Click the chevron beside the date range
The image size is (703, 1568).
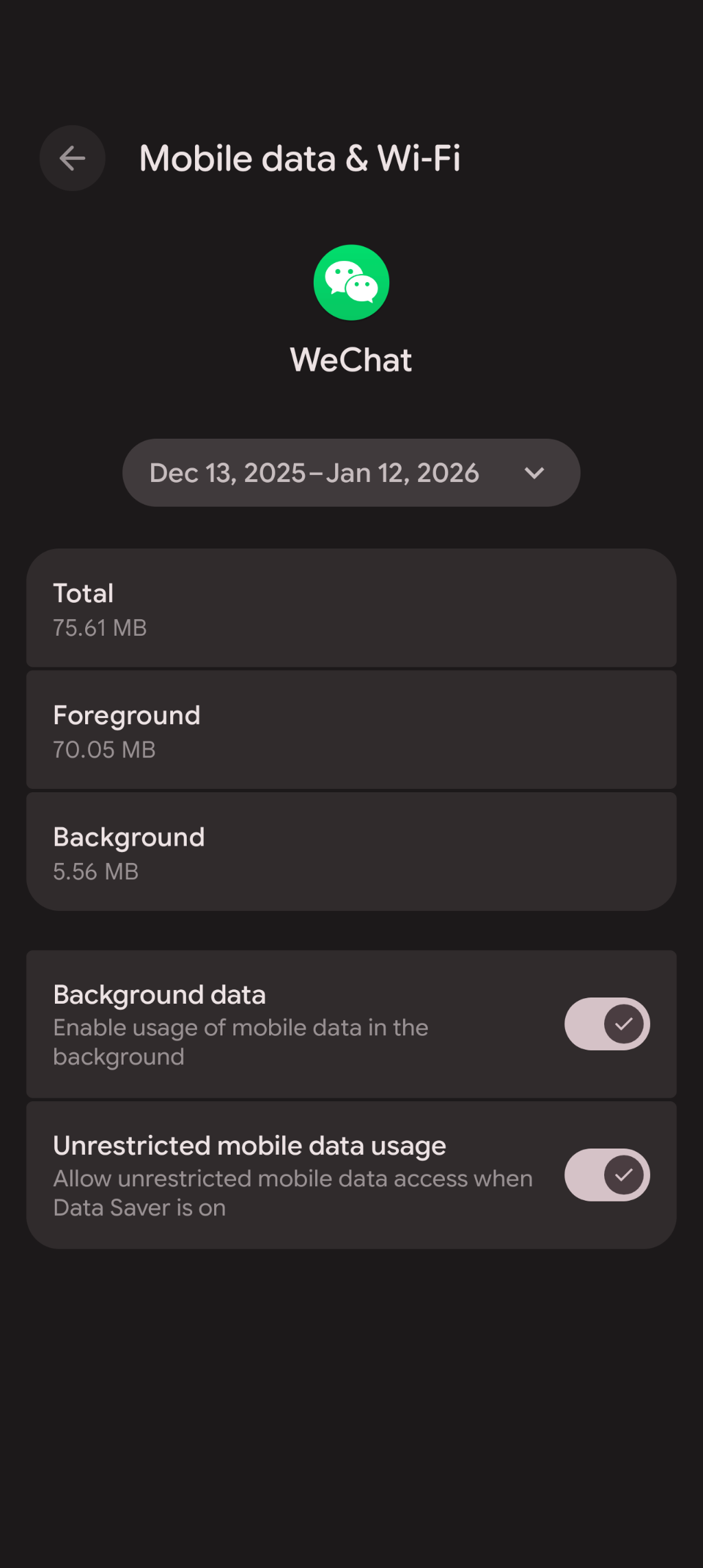click(534, 472)
